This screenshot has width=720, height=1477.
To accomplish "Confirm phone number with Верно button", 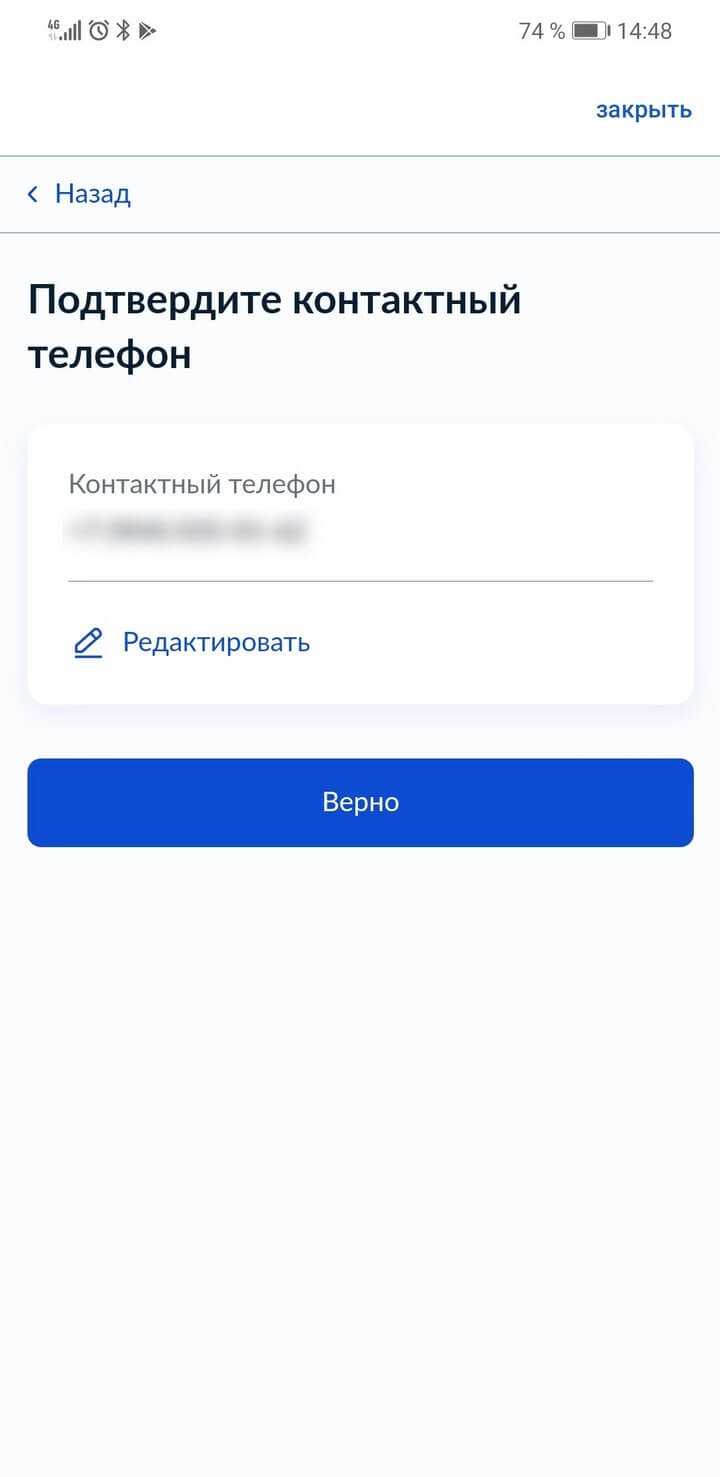I will (x=360, y=802).
